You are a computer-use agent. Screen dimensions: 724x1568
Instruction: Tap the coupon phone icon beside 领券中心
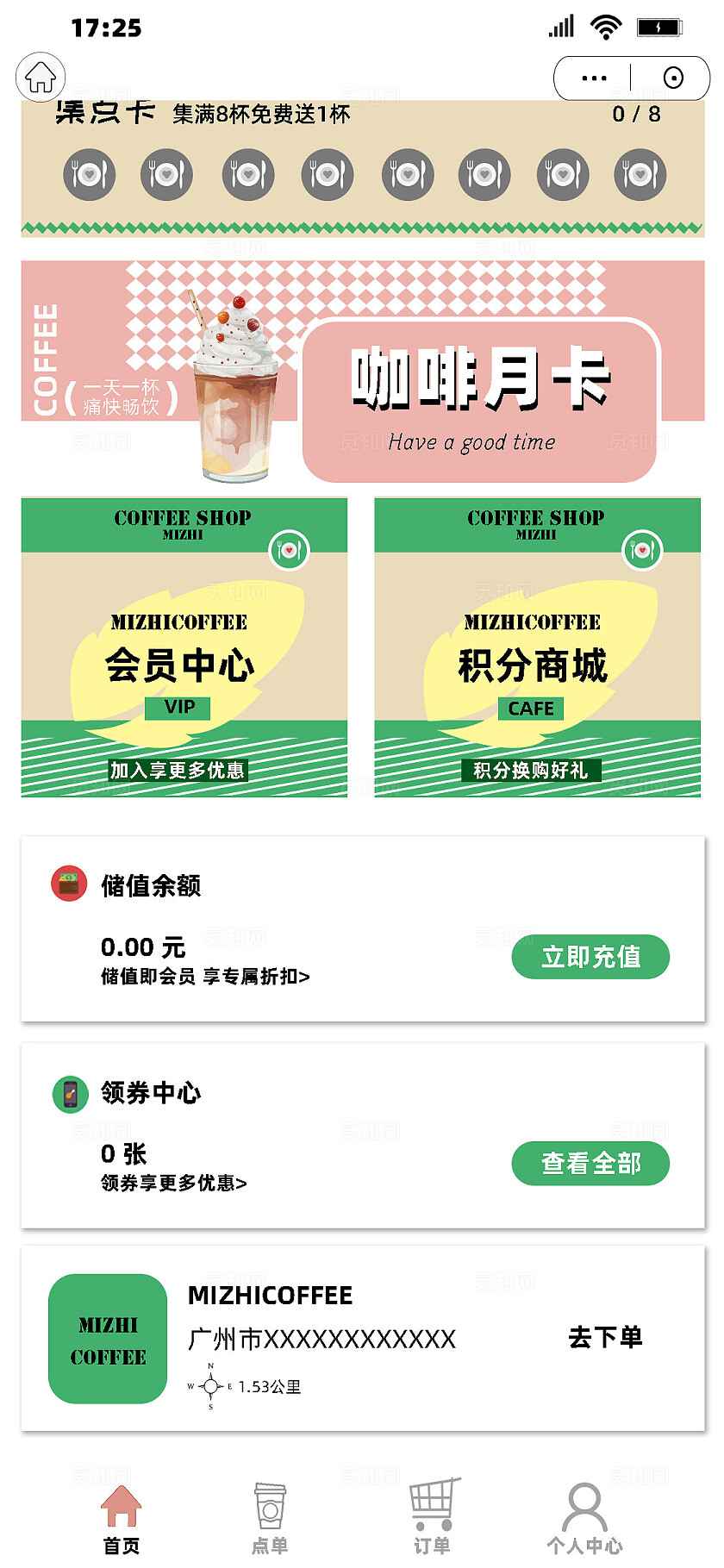pyautogui.click(x=72, y=1094)
